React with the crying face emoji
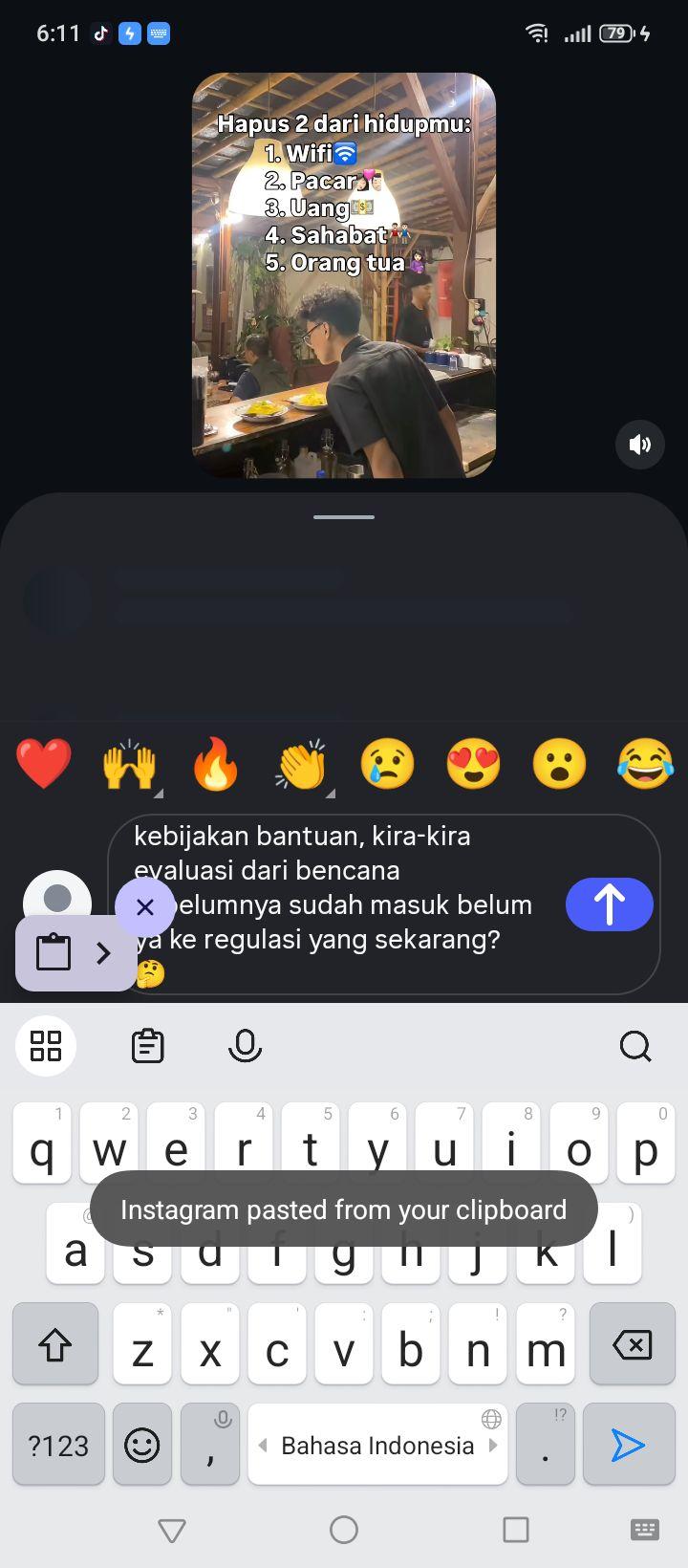 click(388, 765)
